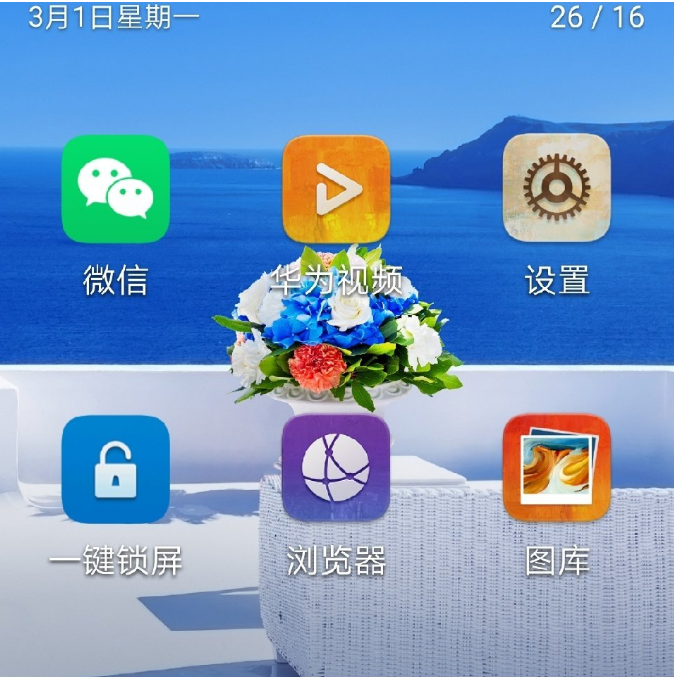Screen dimensions: 674x677
Task: Tap the one-key lock screen (一键锁屏) app
Action: point(115,469)
